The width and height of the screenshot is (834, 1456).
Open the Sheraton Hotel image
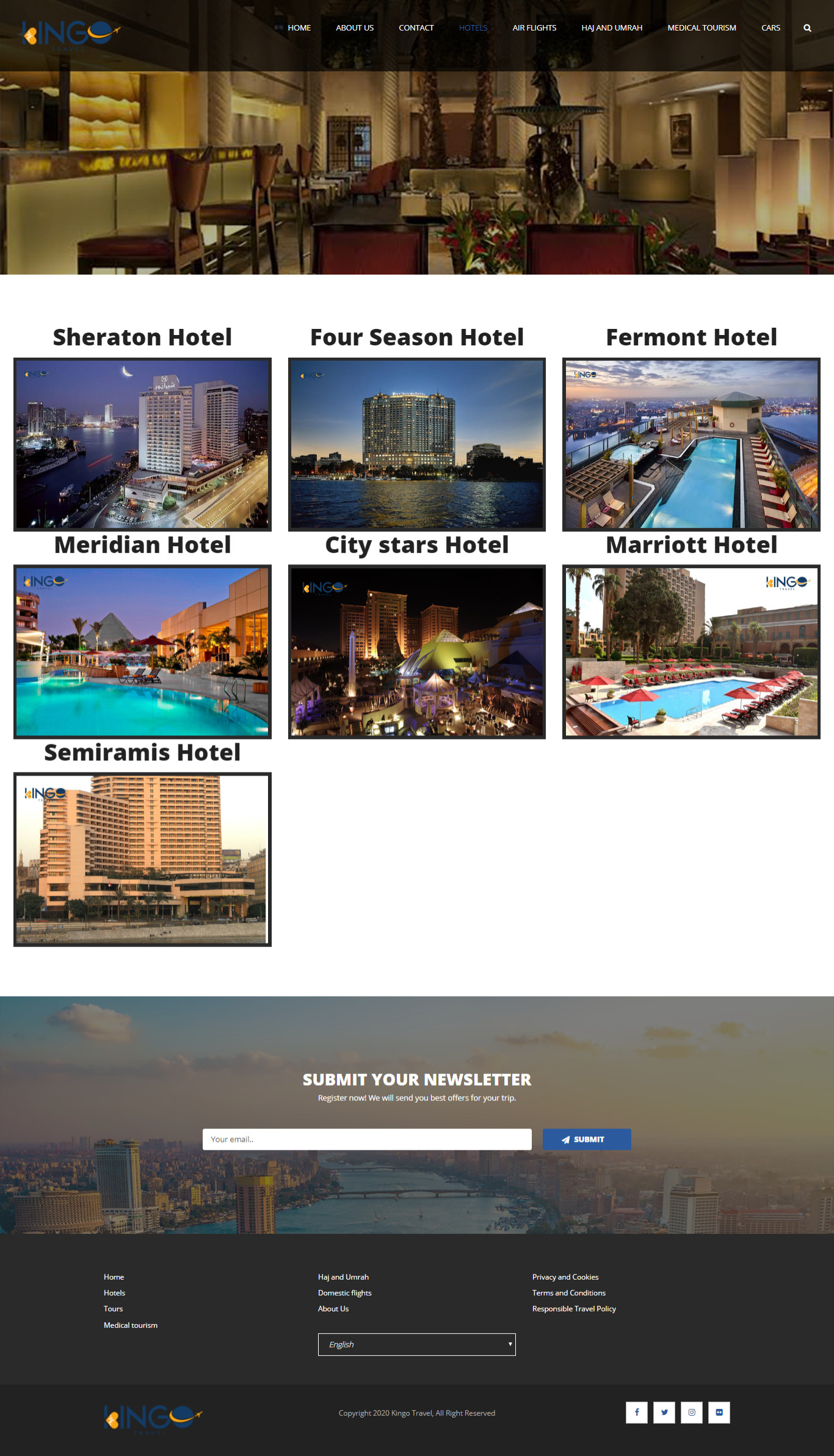(x=142, y=444)
